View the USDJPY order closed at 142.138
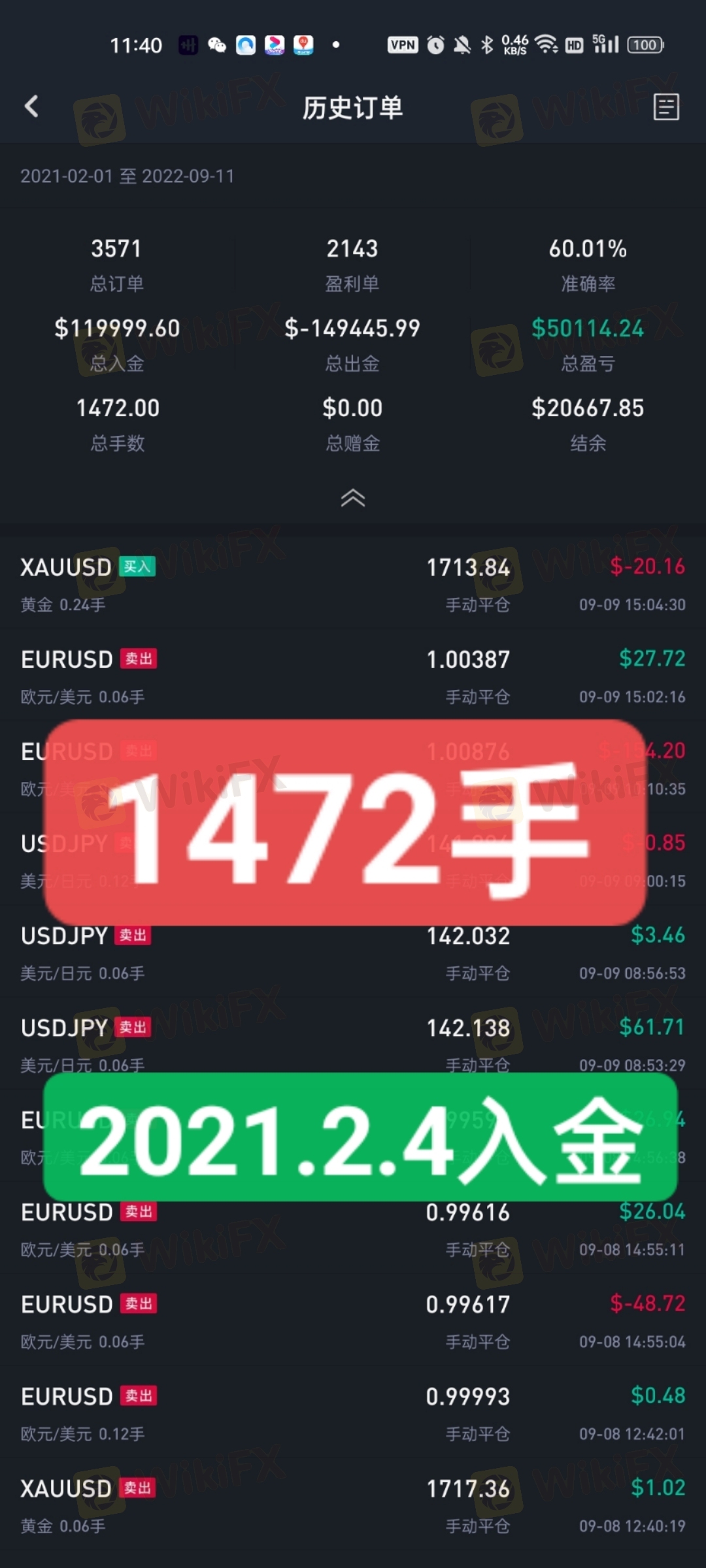The height and width of the screenshot is (1568, 706). tap(353, 1039)
